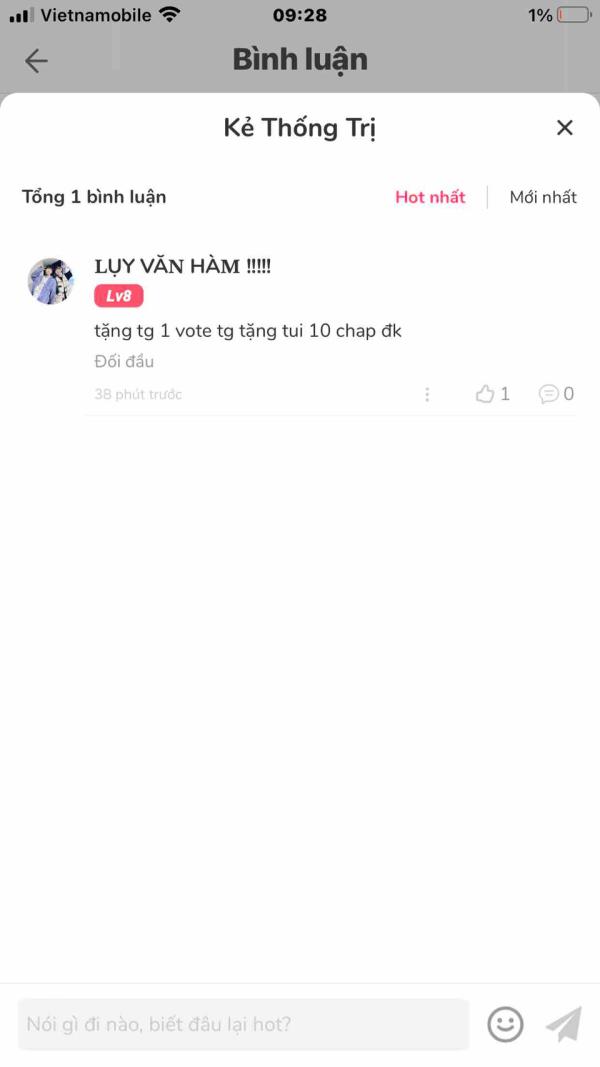
Task: Open the Đối đầu chapter link
Action: [124, 362]
